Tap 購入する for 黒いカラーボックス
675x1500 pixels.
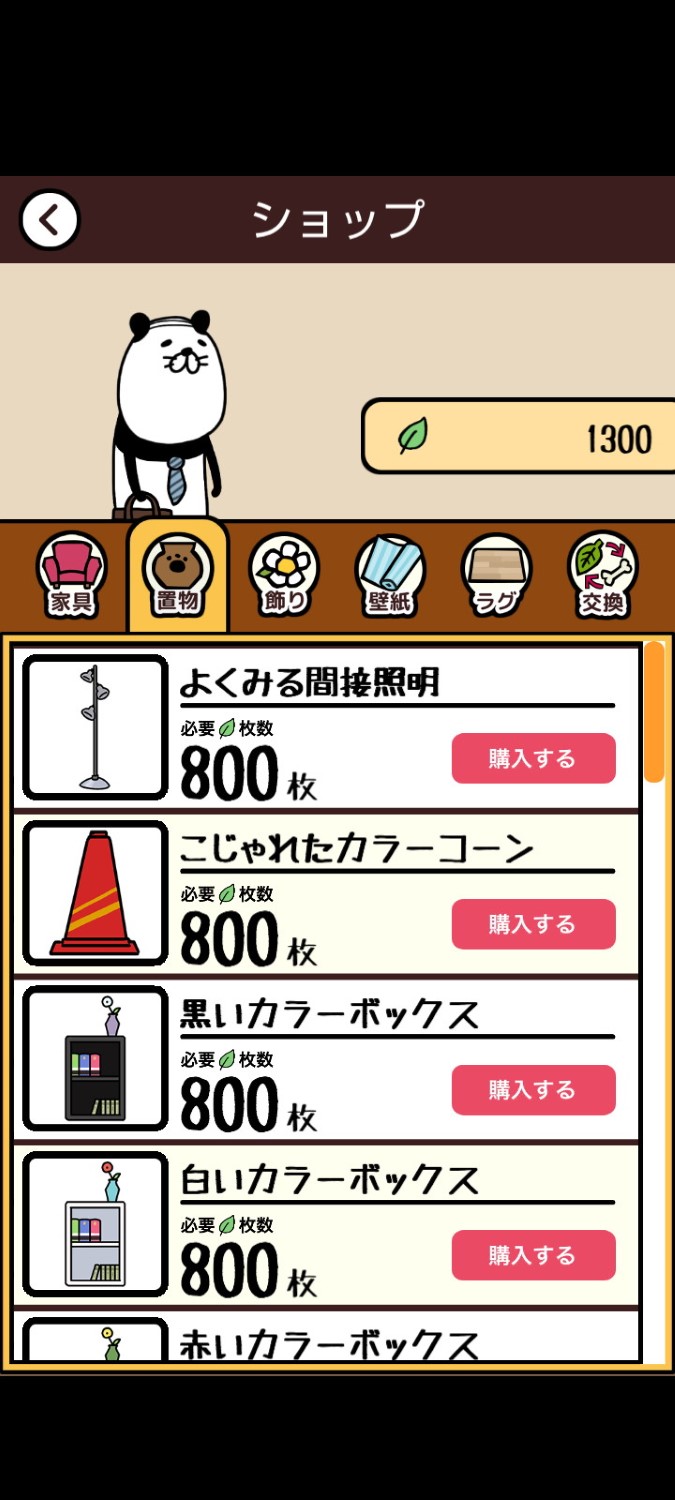pyautogui.click(x=533, y=1090)
